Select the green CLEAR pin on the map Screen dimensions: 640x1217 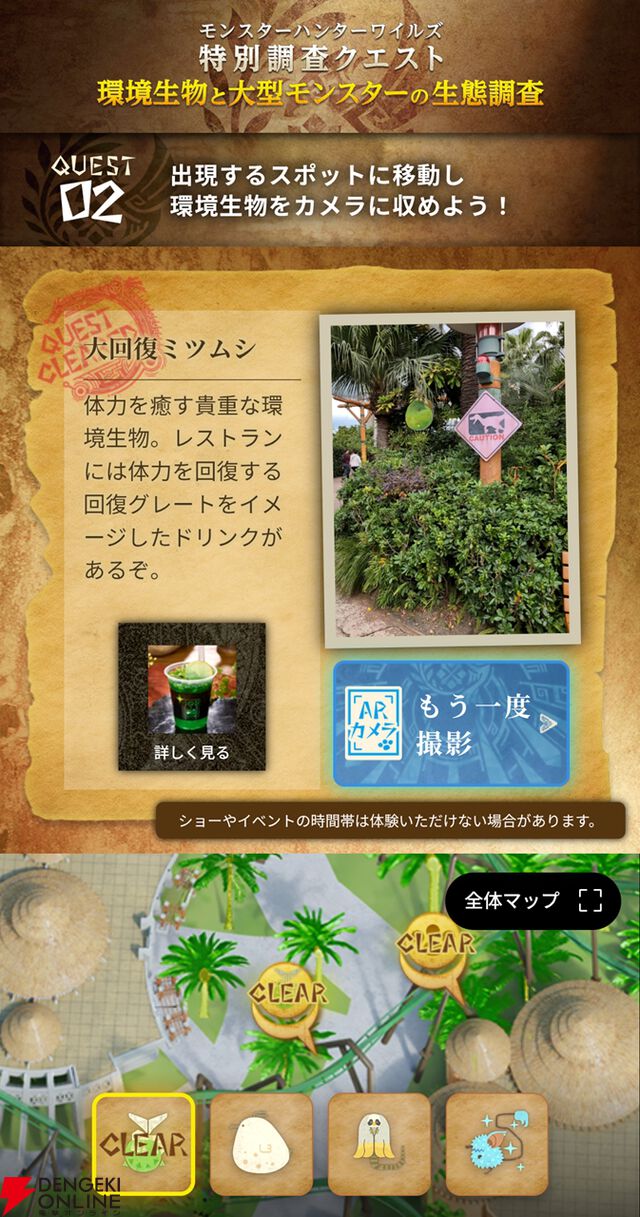tap(288, 995)
